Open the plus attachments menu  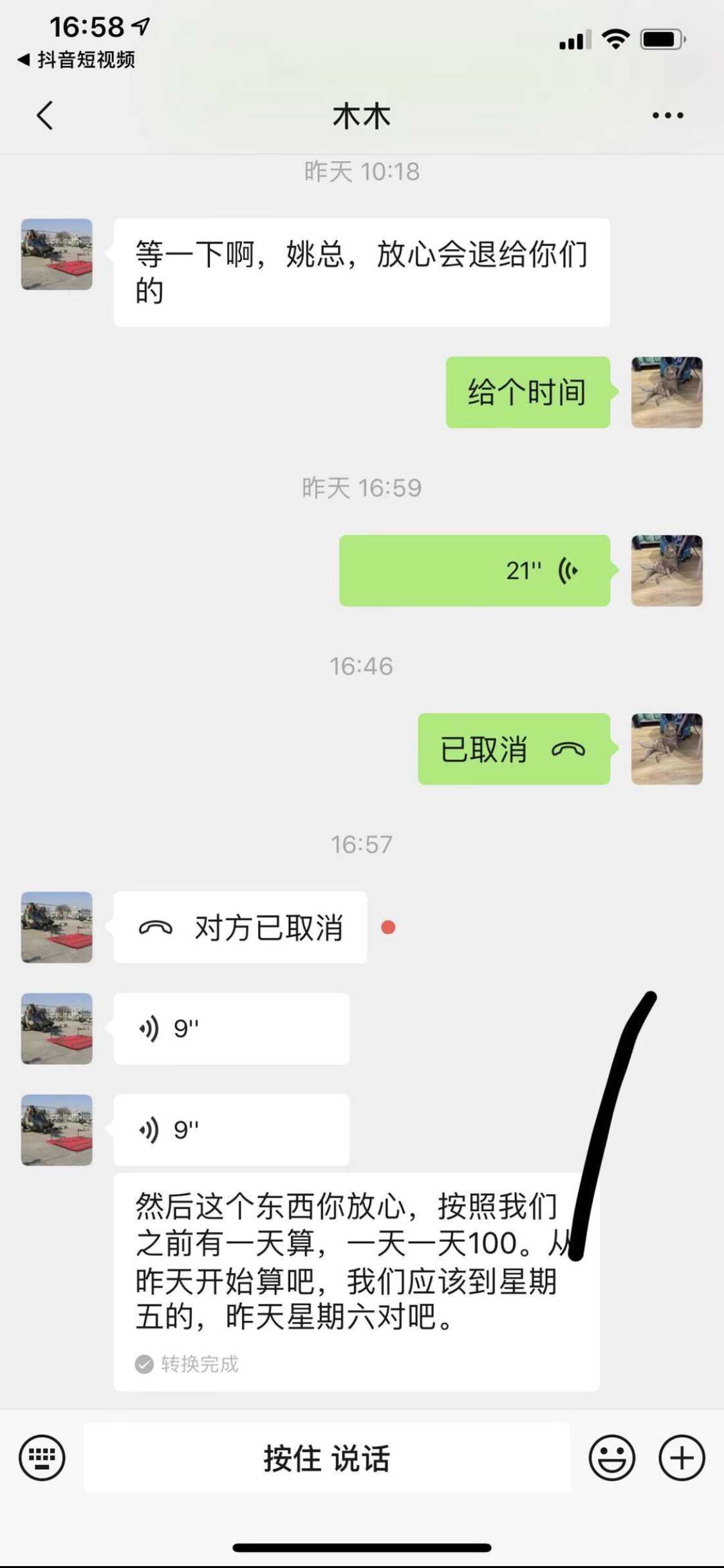tap(682, 1458)
